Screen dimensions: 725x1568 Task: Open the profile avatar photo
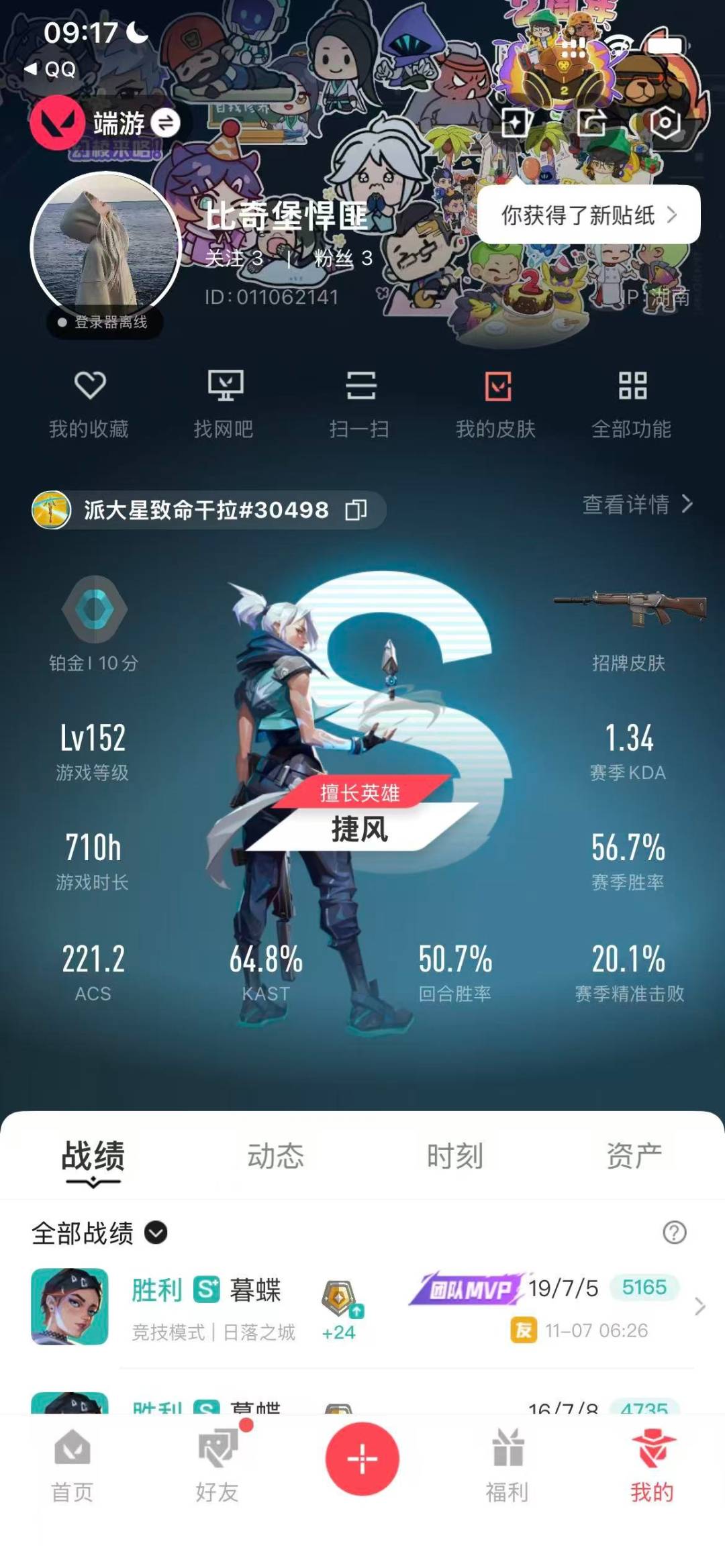(105, 246)
